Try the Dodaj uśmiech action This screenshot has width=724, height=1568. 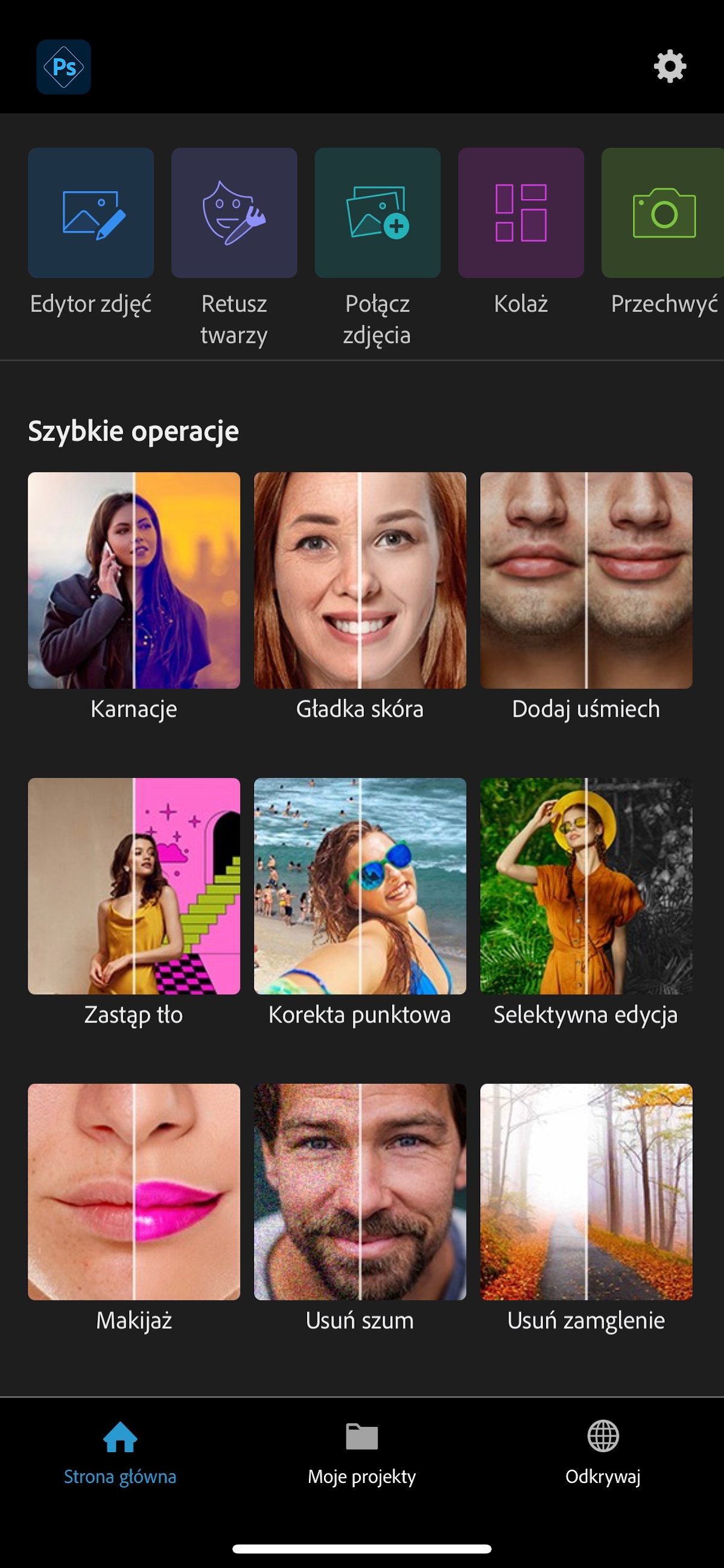[586, 580]
